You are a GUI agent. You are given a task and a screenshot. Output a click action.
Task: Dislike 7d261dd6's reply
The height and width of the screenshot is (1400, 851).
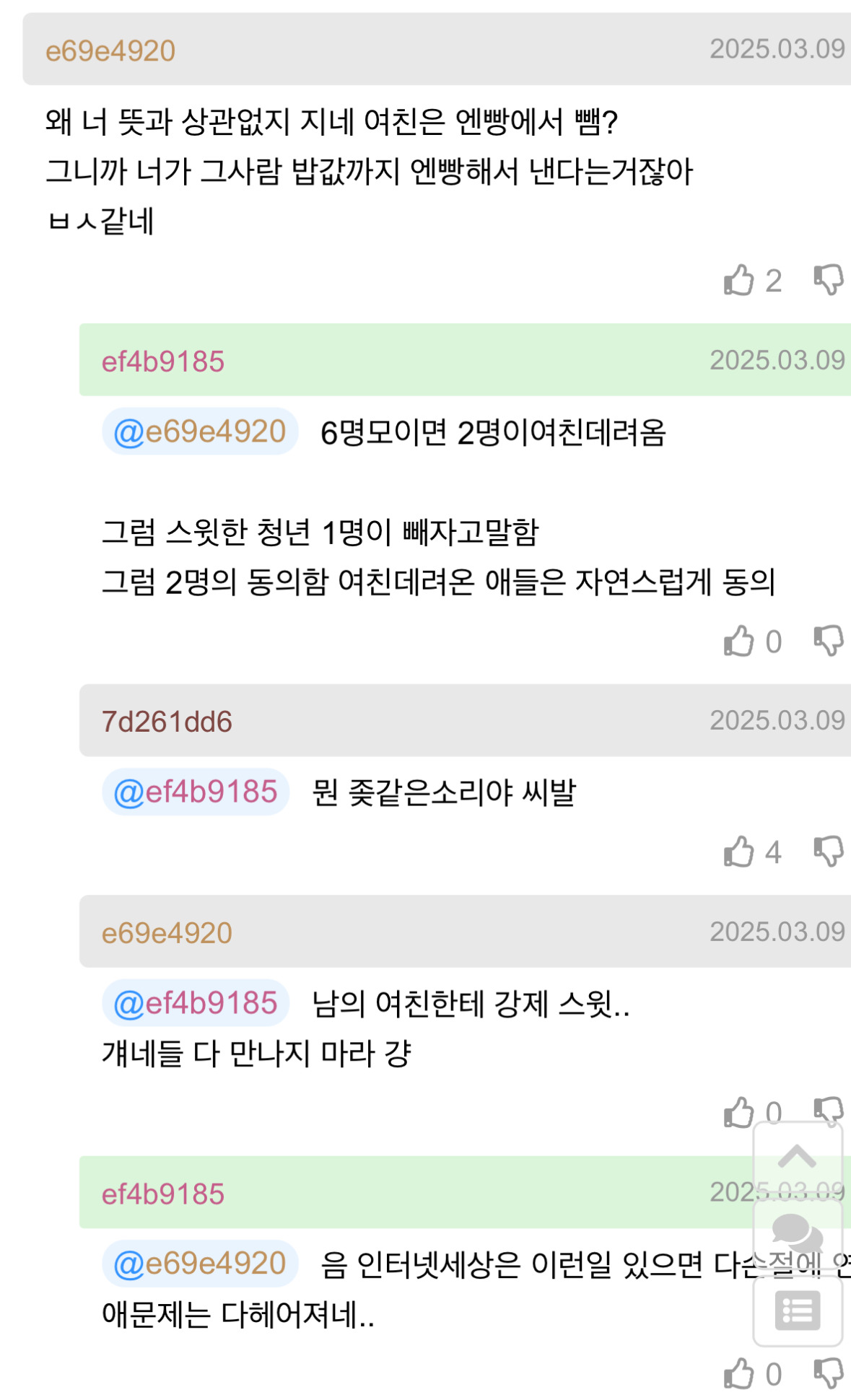[x=829, y=852]
